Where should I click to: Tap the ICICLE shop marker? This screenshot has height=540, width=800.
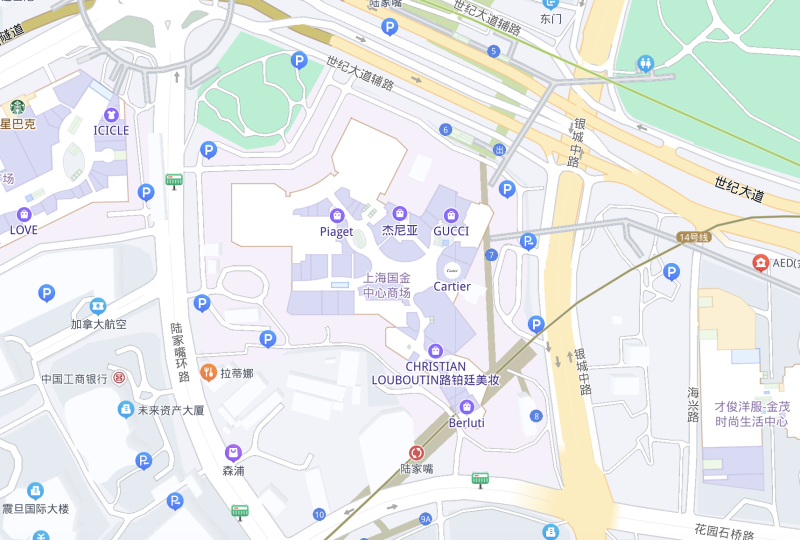pos(111,115)
